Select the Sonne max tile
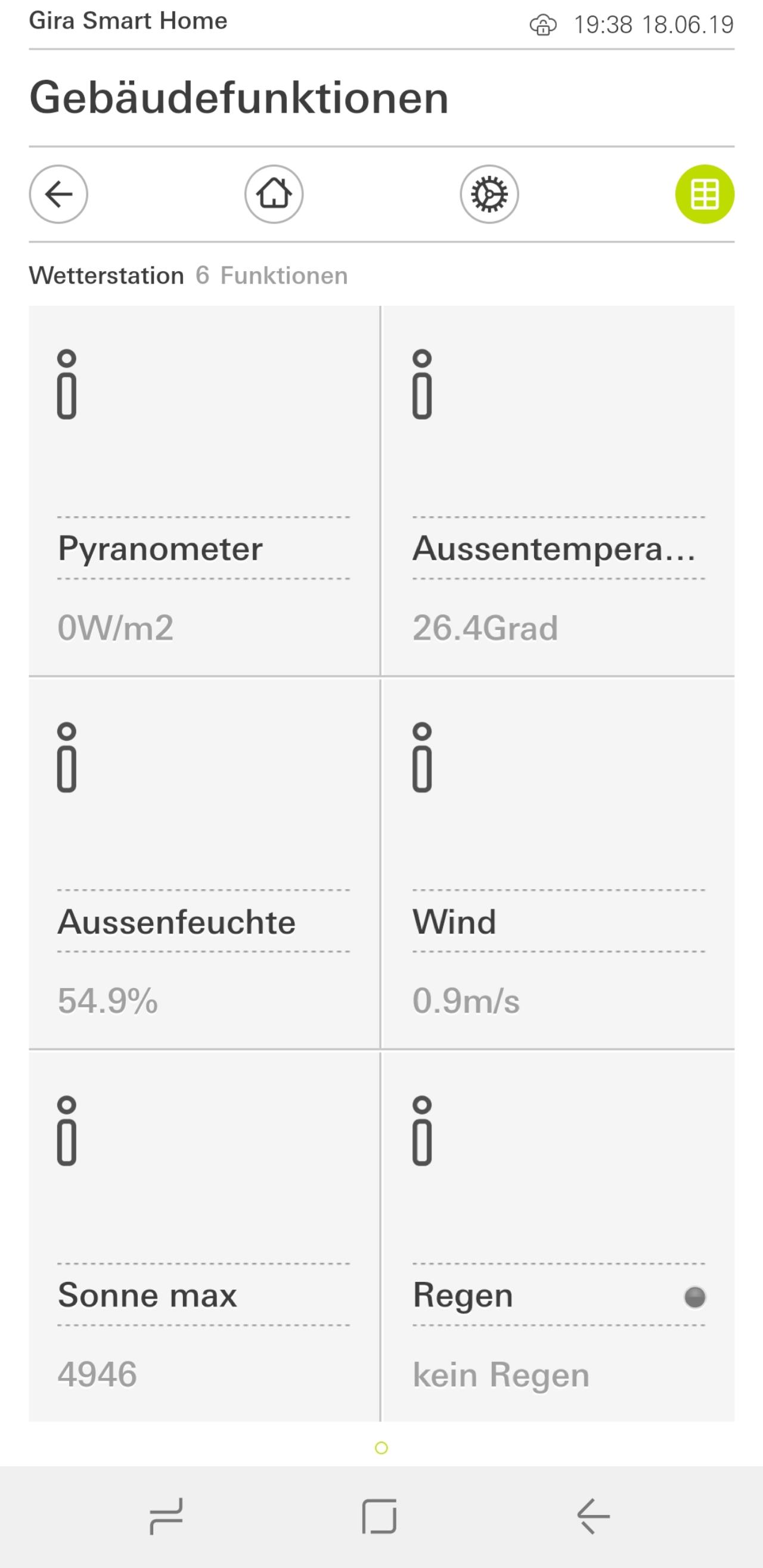The image size is (763, 1568). coord(204,1237)
